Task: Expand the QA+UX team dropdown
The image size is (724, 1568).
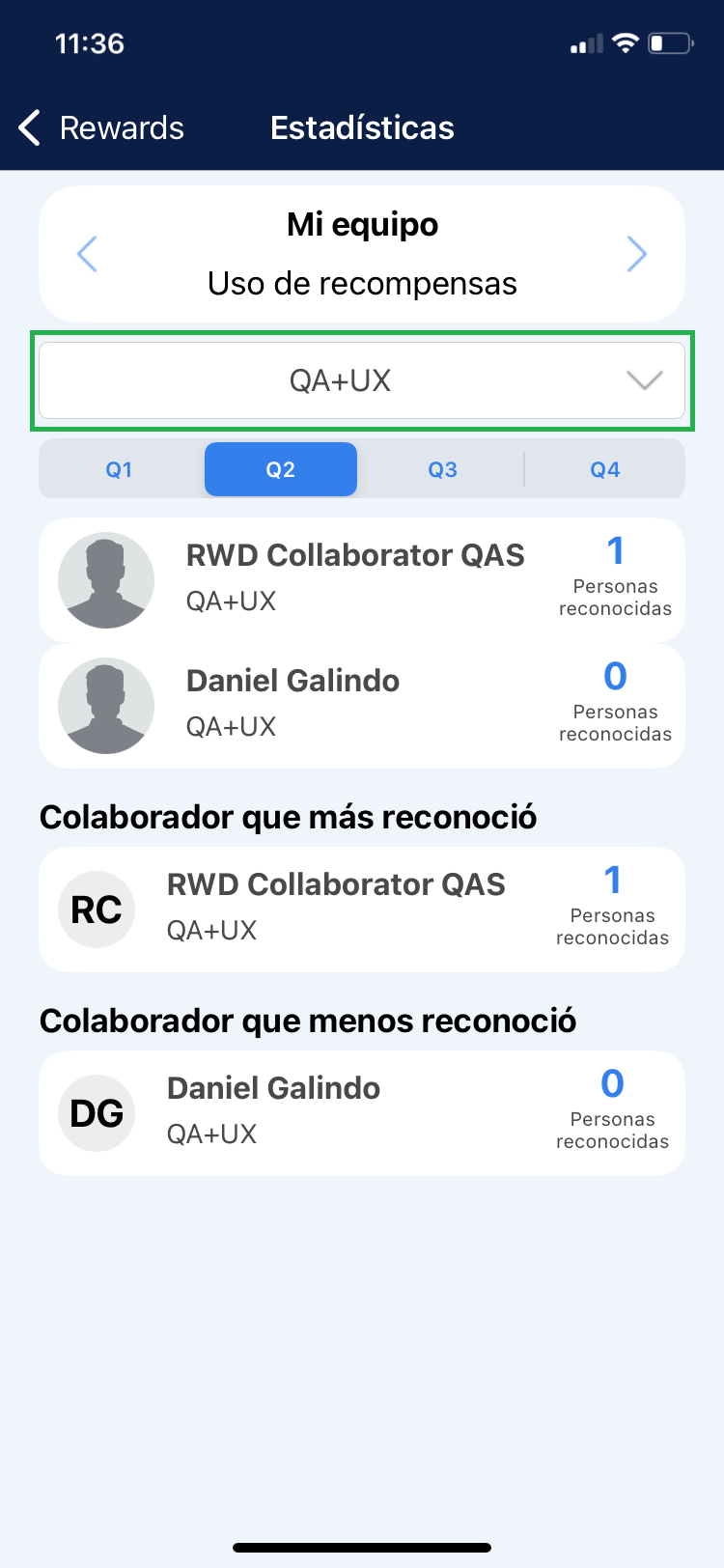Action: click(362, 380)
